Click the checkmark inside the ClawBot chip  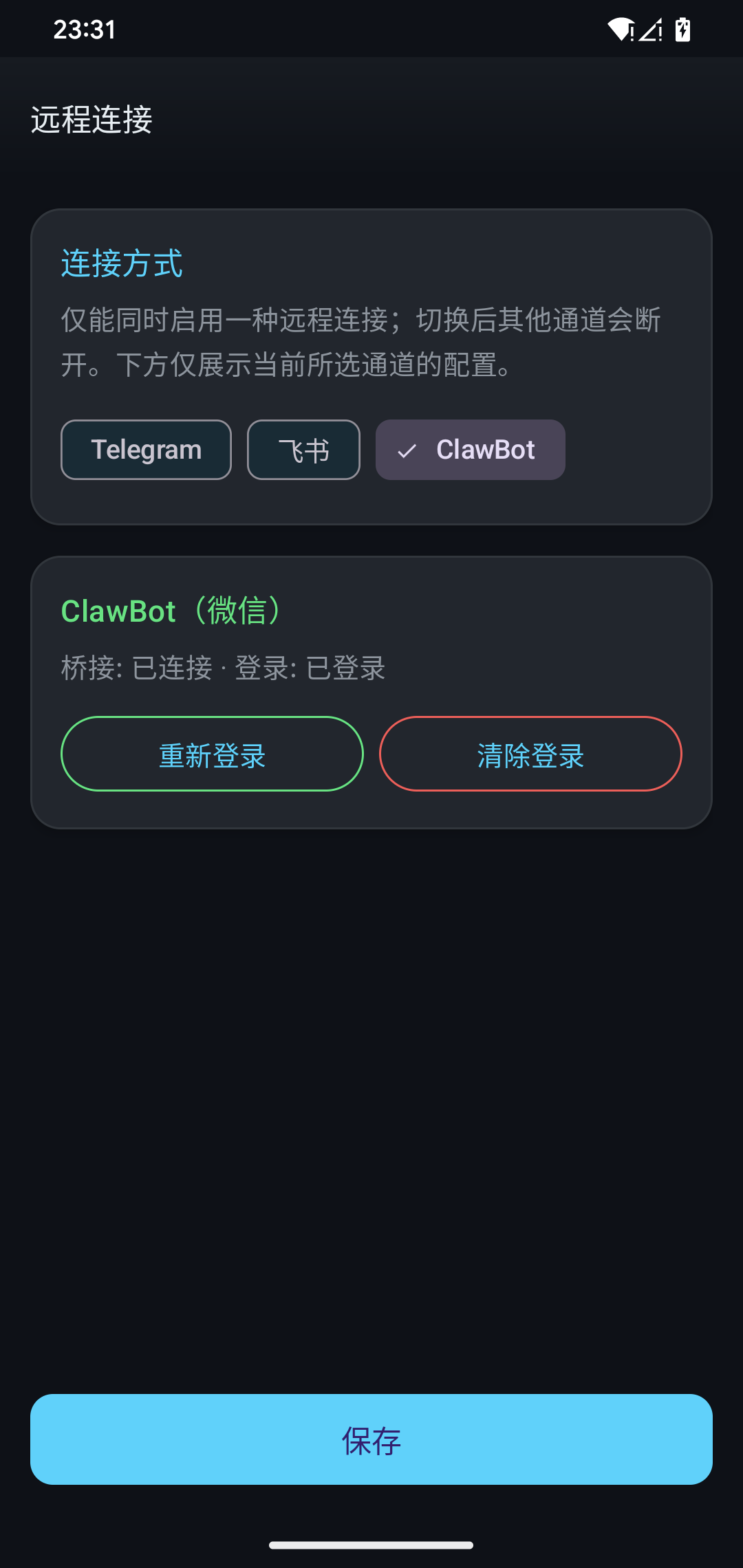(407, 450)
